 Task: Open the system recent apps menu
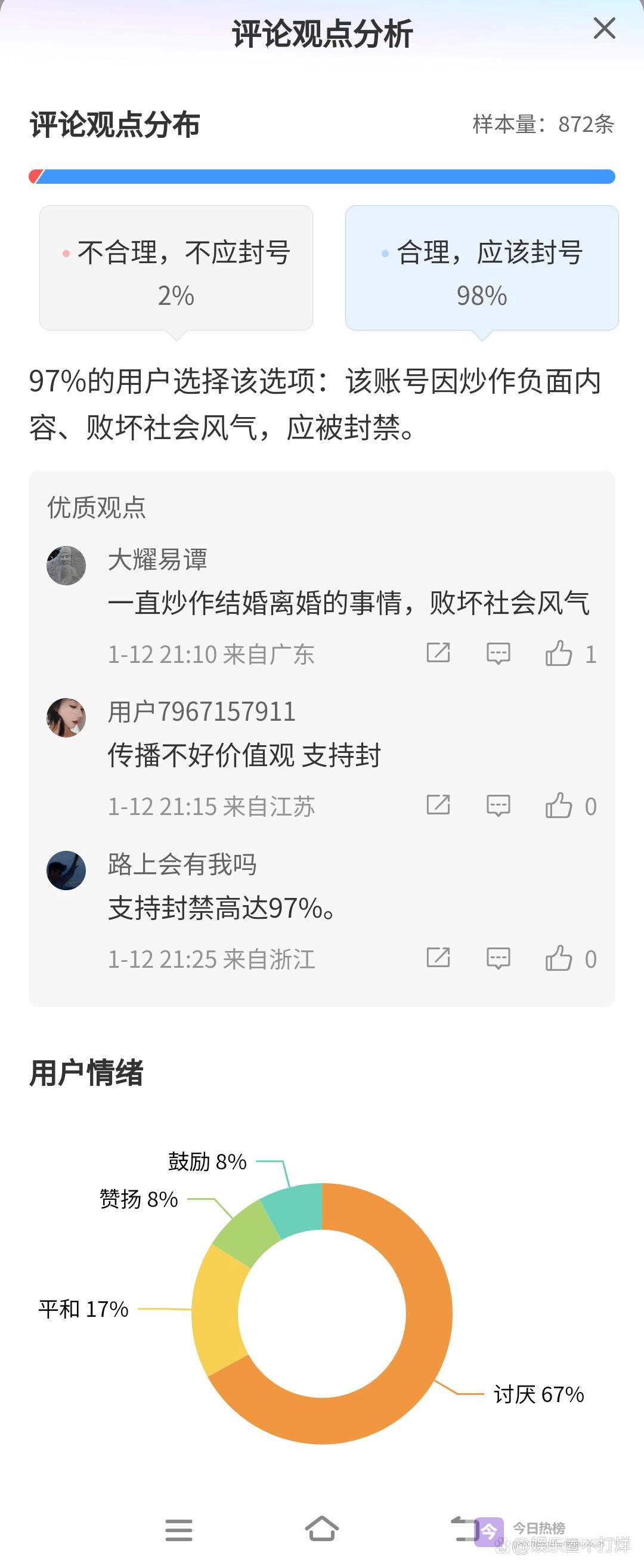coord(179,1530)
